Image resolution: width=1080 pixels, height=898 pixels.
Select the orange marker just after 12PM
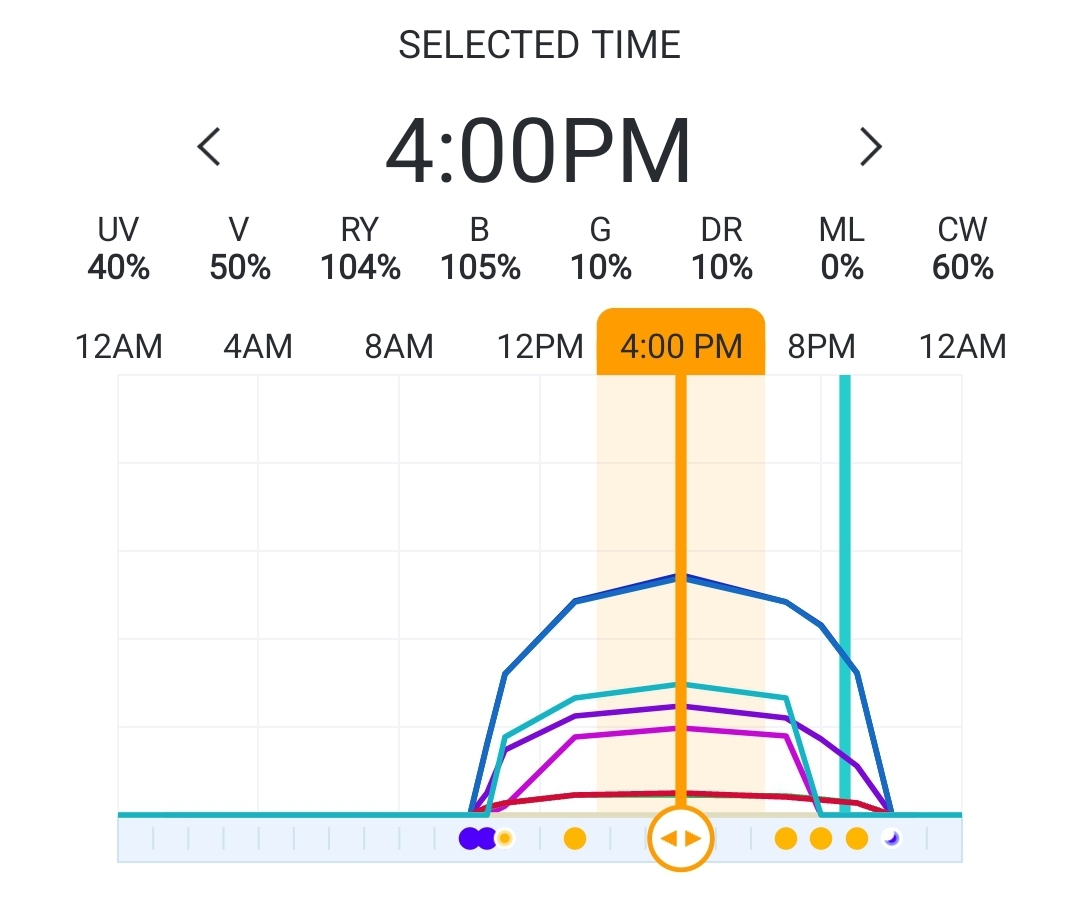pyautogui.click(x=574, y=838)
